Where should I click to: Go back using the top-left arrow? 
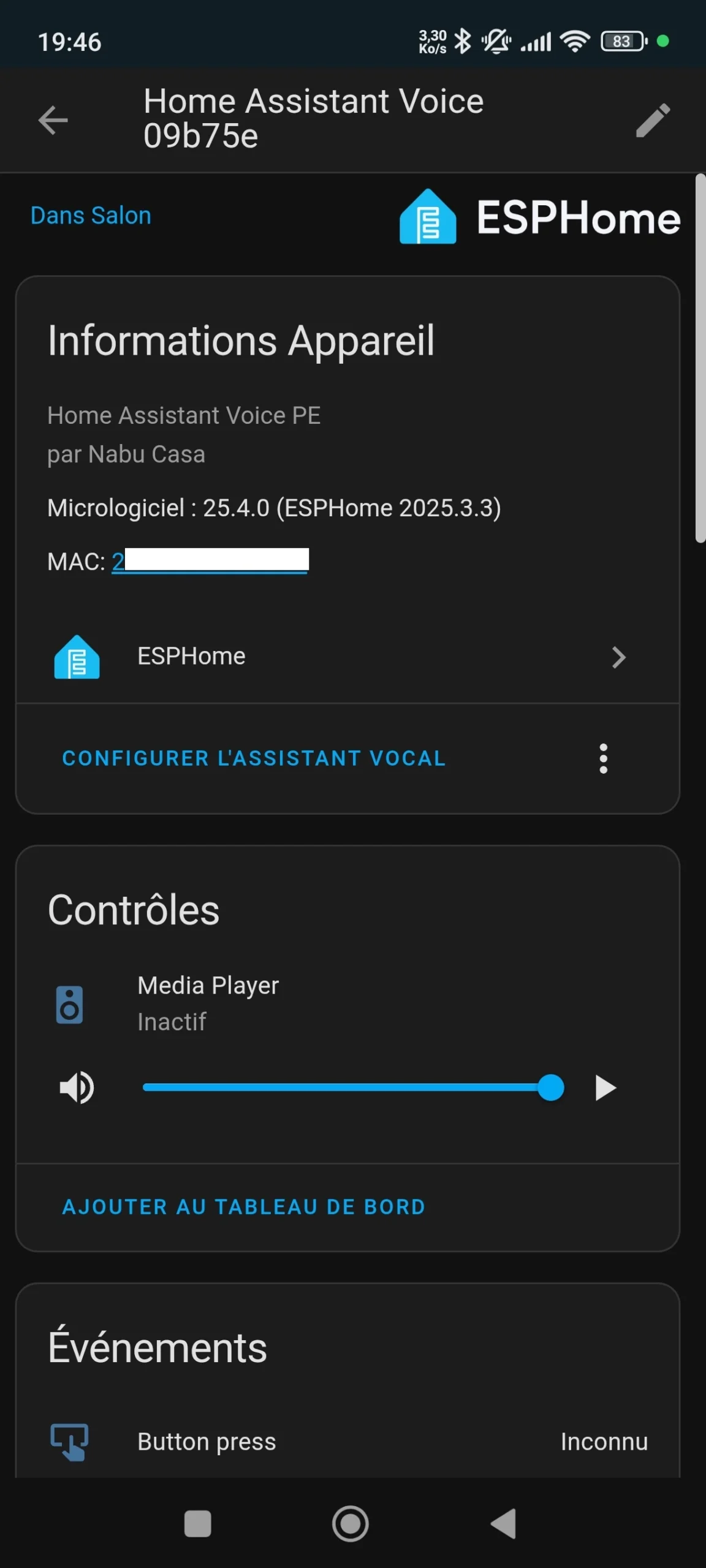pyautogui.click(x=53, y=119)
